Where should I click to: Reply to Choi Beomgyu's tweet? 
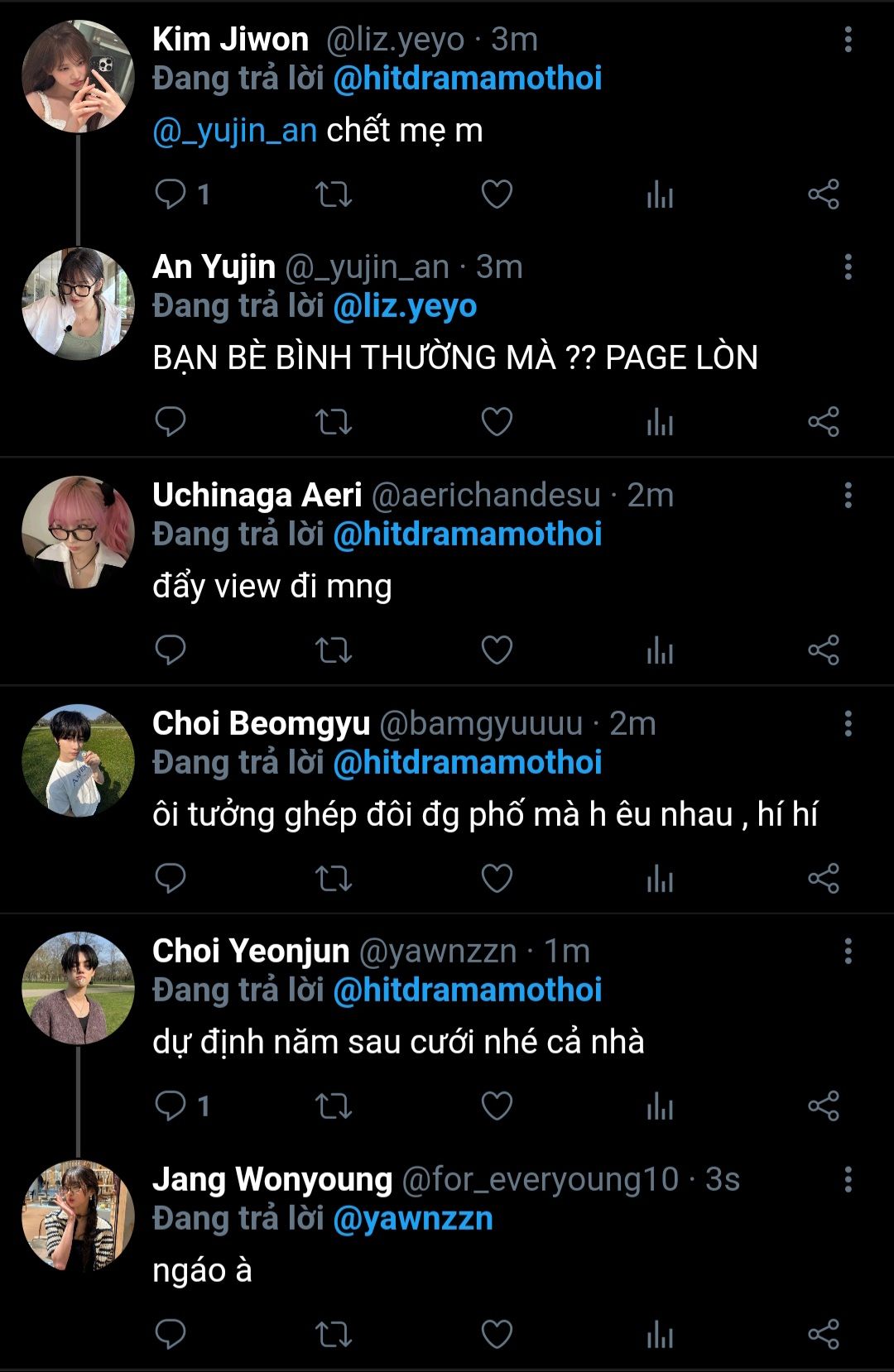(171, 878)
